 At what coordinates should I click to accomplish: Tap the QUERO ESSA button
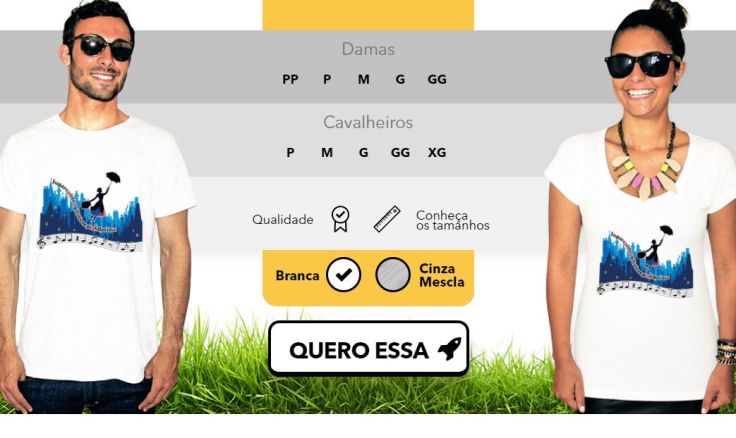coord(368,349)
